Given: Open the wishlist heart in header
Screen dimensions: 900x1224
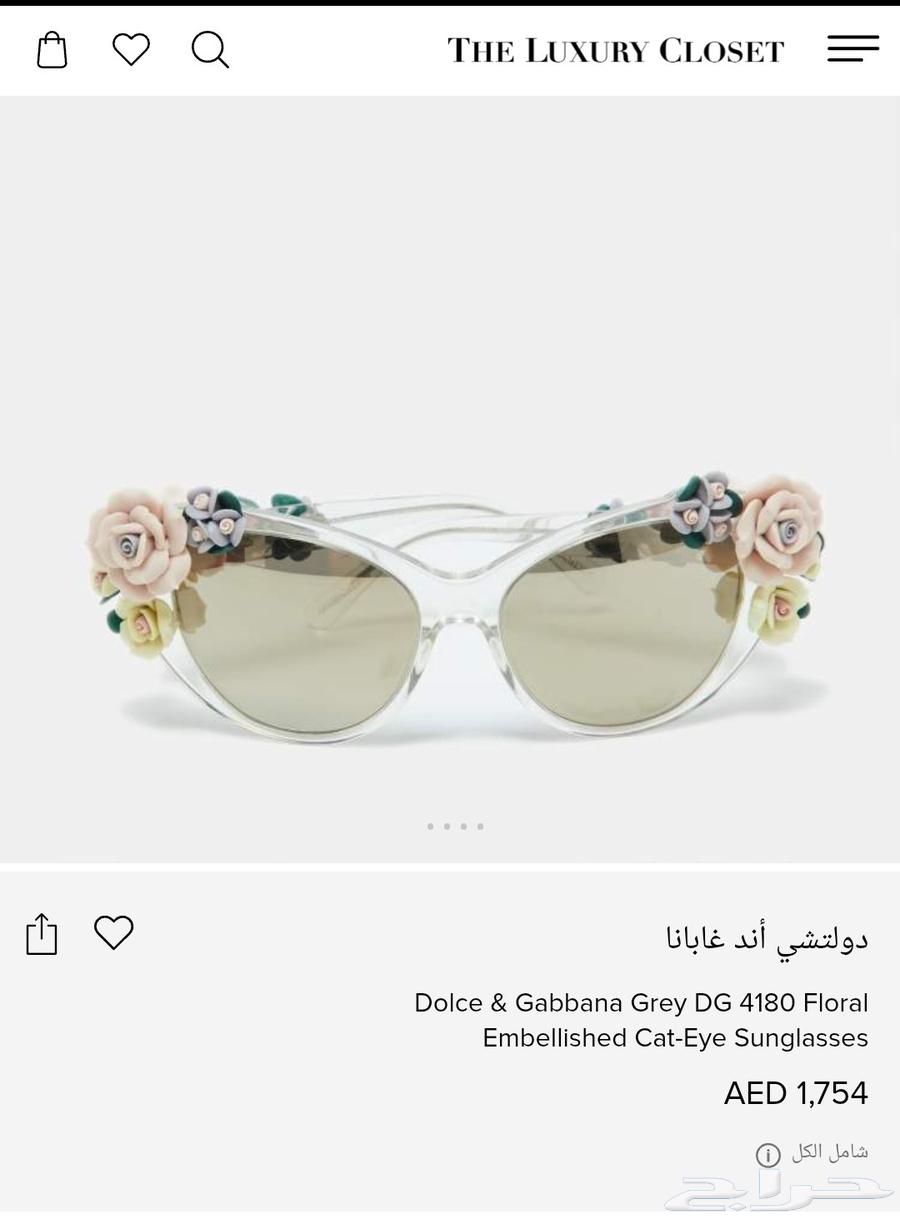Looking at the screenshot, I should tap(131, 49).
